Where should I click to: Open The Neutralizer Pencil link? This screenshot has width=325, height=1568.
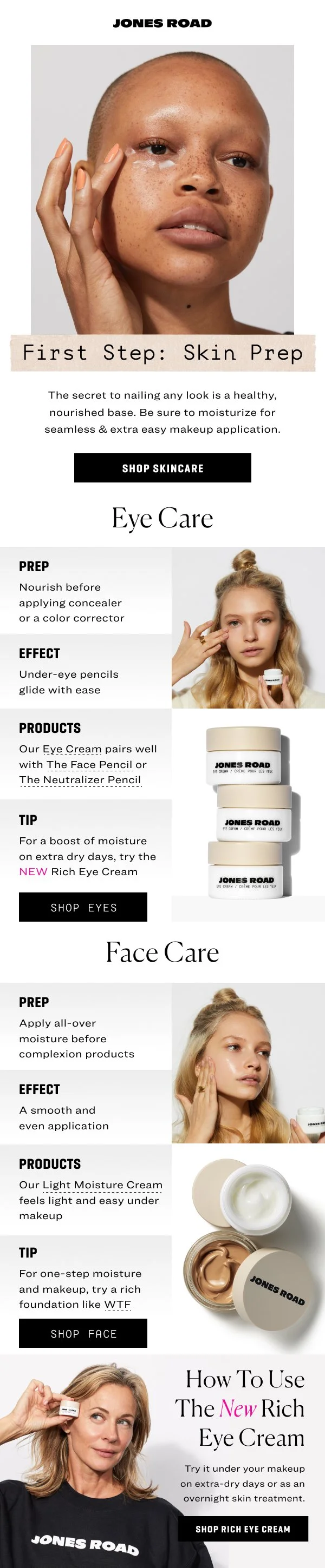(80, 780)
